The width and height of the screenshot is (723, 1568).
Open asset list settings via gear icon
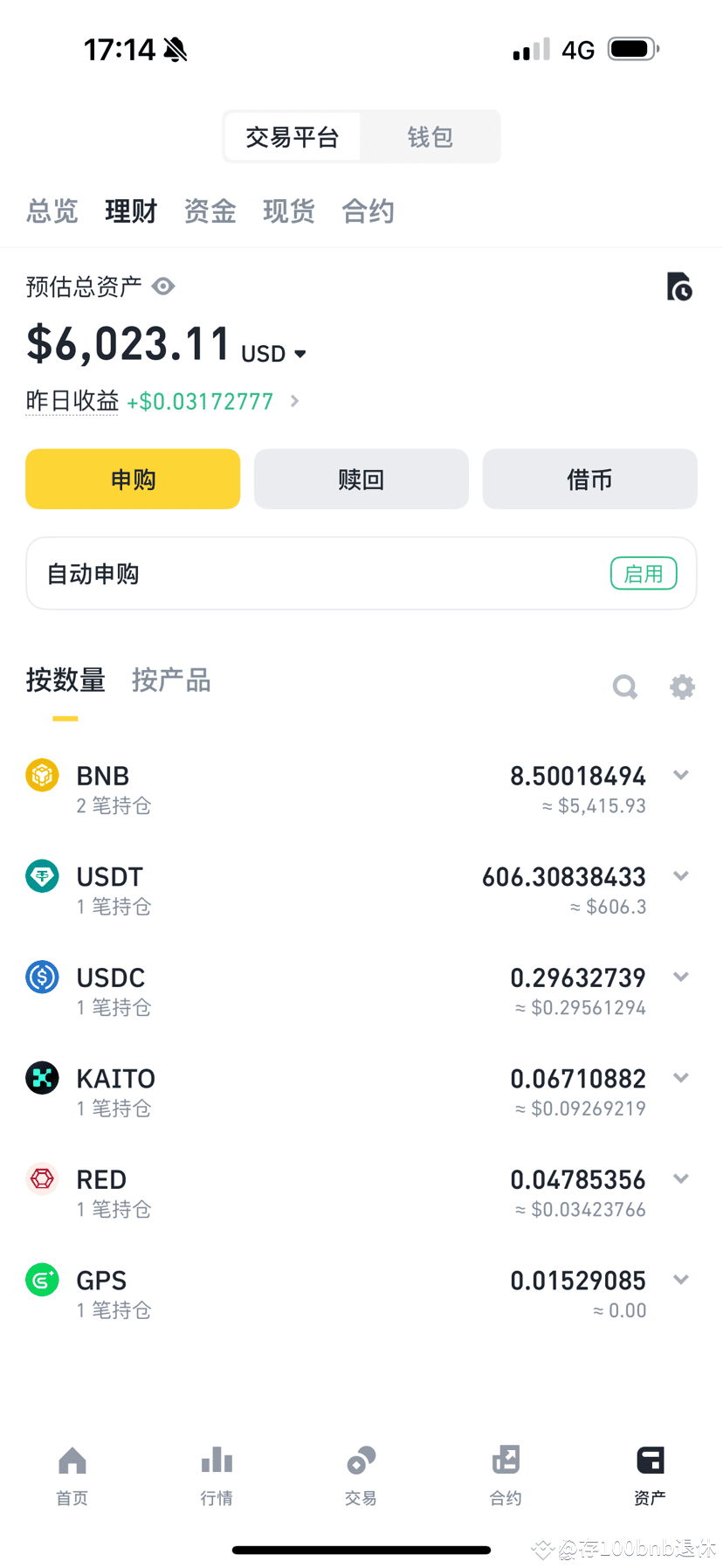click(x=682, y=687)
